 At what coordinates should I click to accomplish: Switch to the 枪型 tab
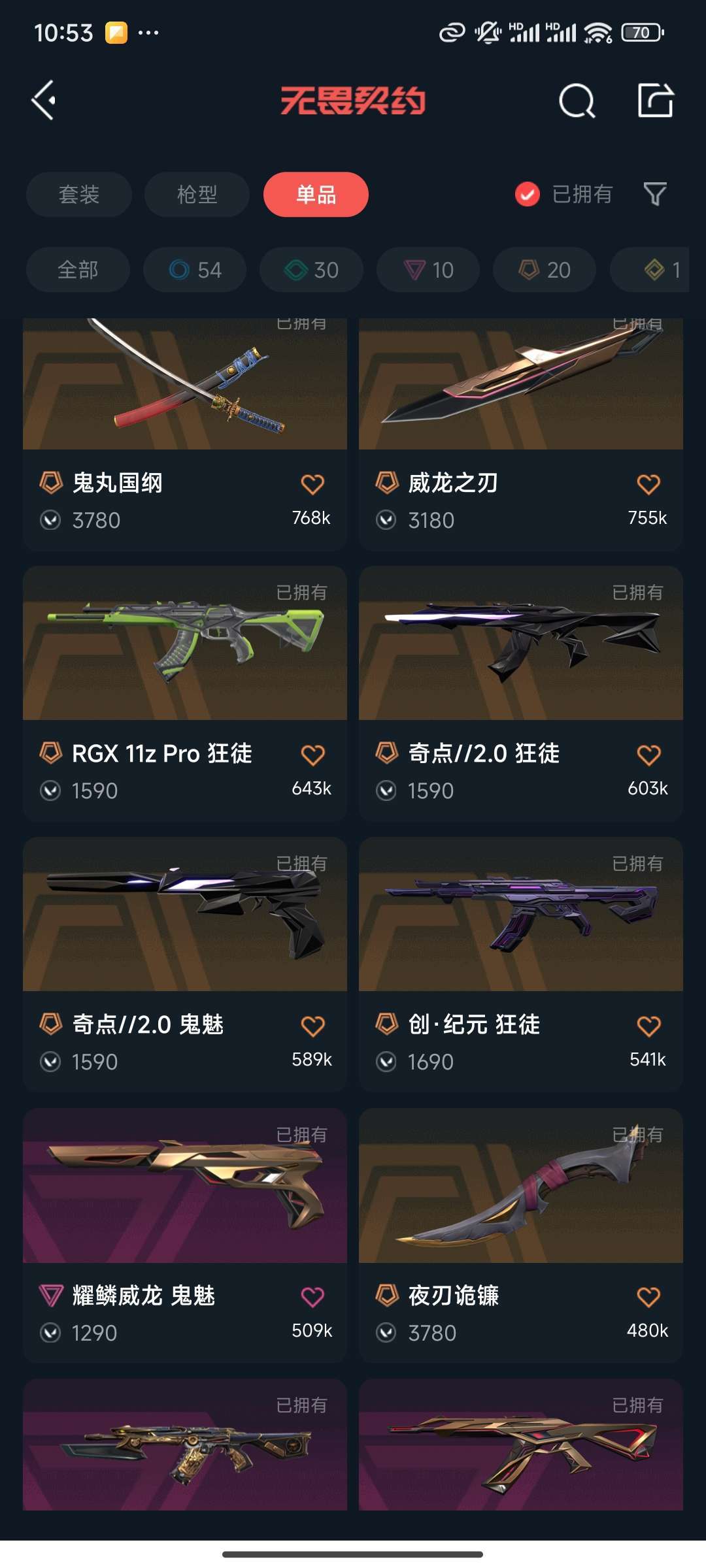point(197,195)
